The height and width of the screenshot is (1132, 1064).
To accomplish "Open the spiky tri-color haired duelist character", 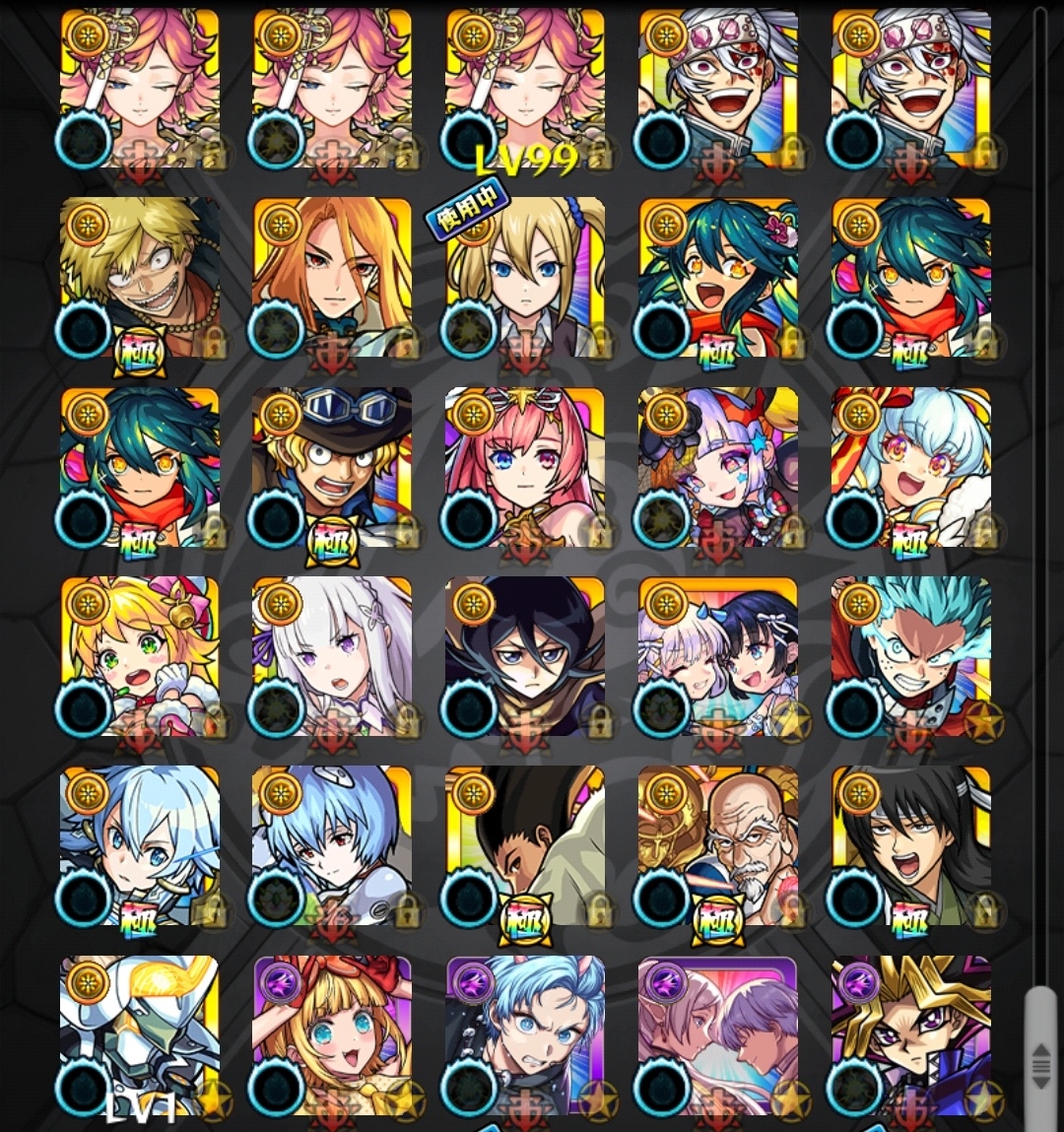I will click(910, 1034).
